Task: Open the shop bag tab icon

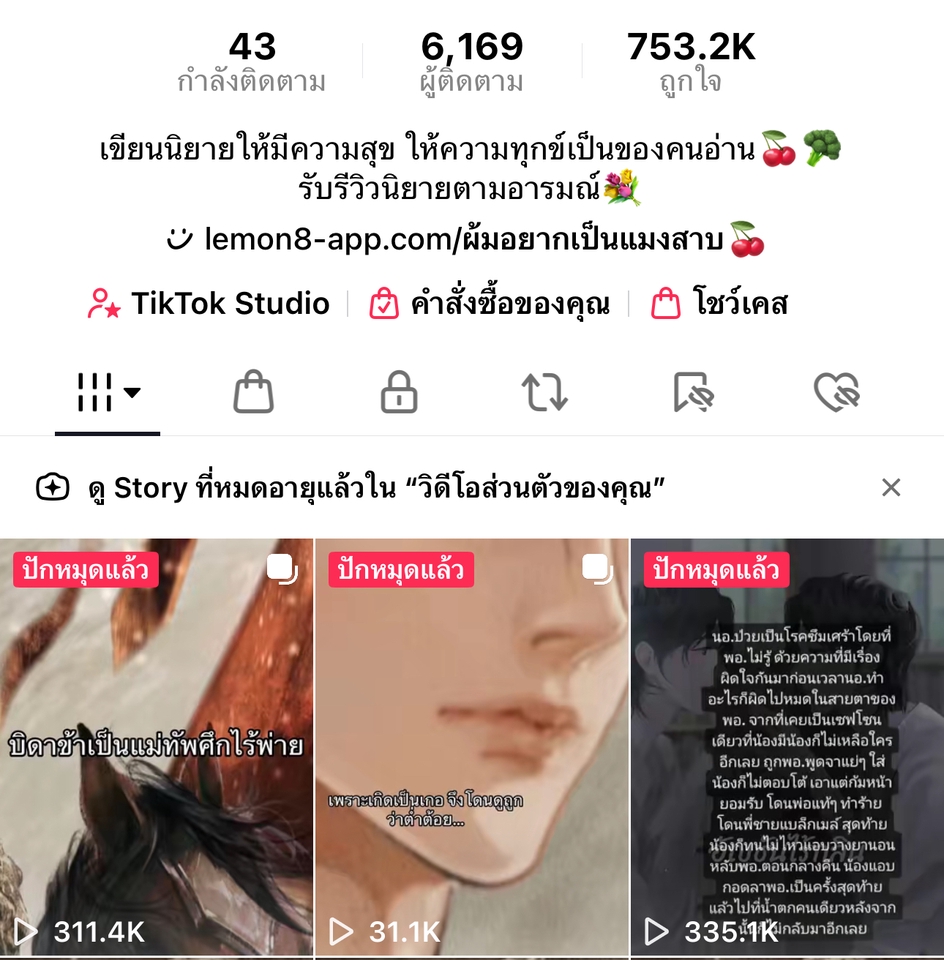Action: (253, 392)
